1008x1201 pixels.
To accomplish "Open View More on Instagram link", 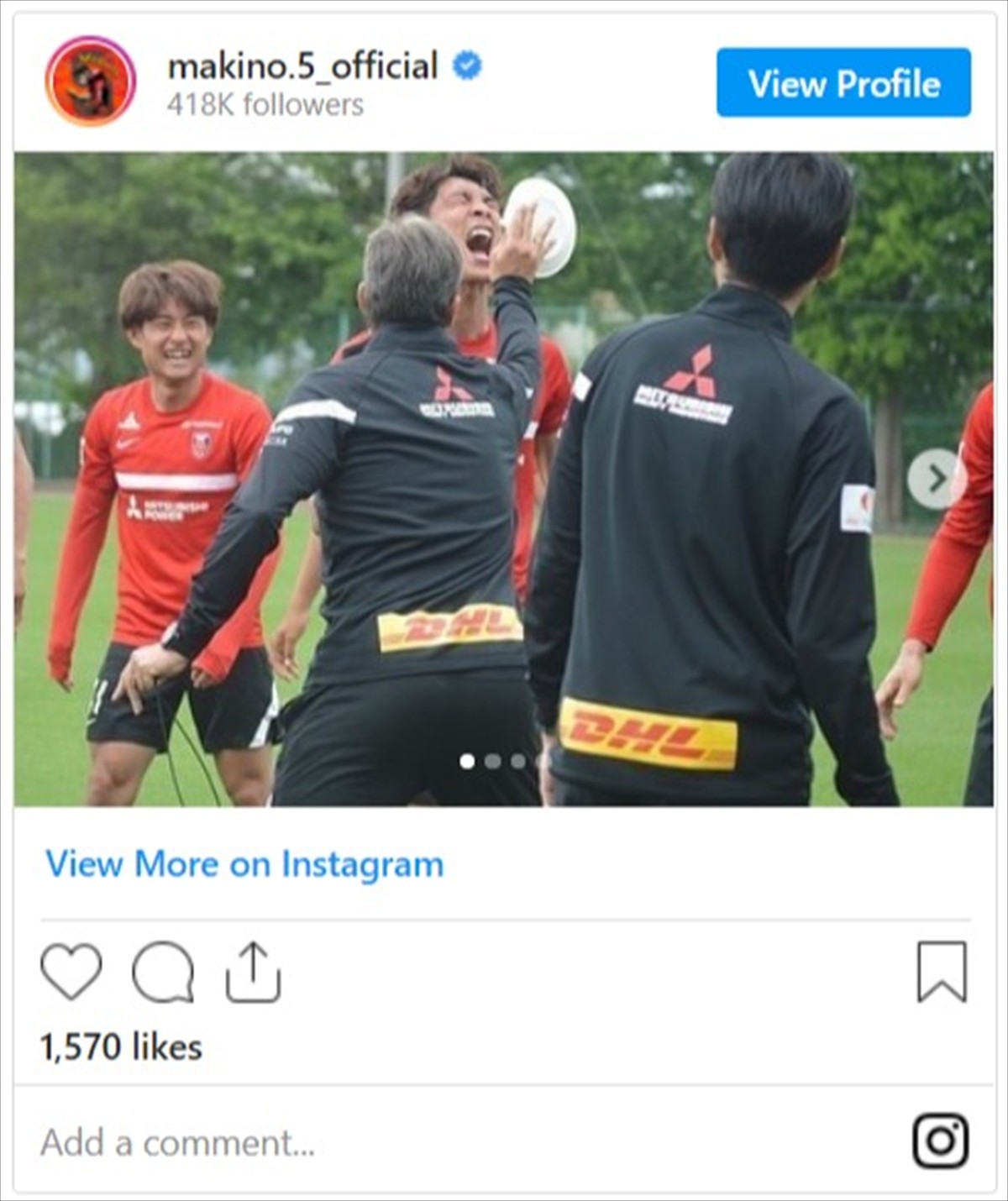I will [x=244, y=864].
